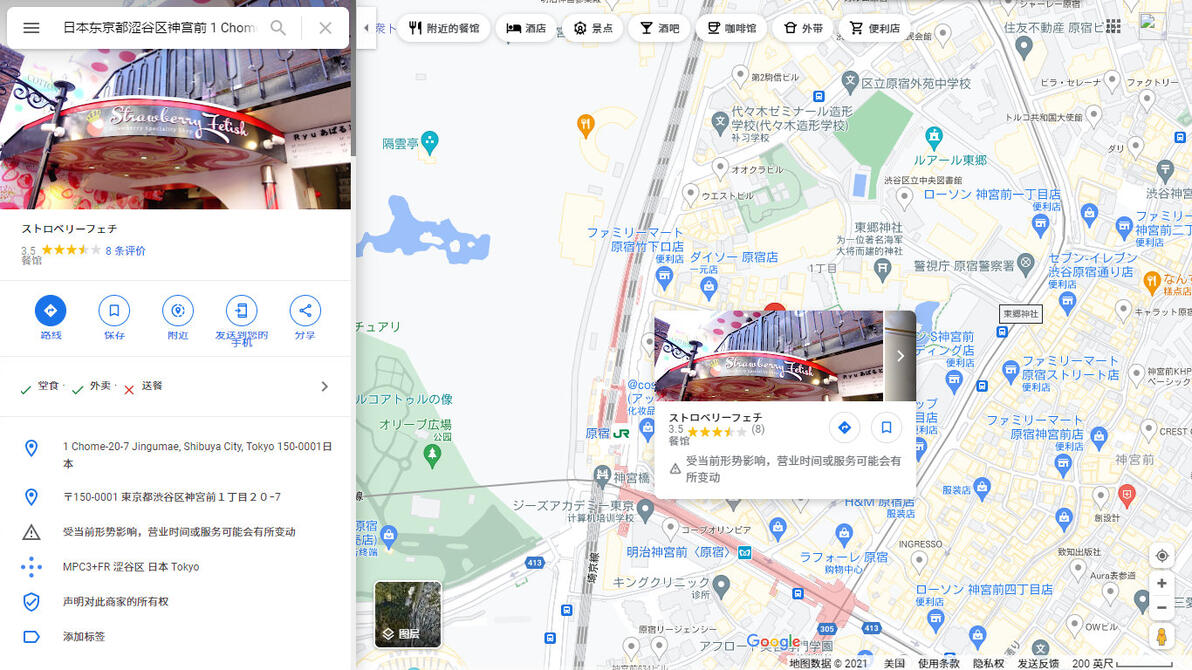
Task: Collapse the side panel arrow
Action: coord(366,28)
